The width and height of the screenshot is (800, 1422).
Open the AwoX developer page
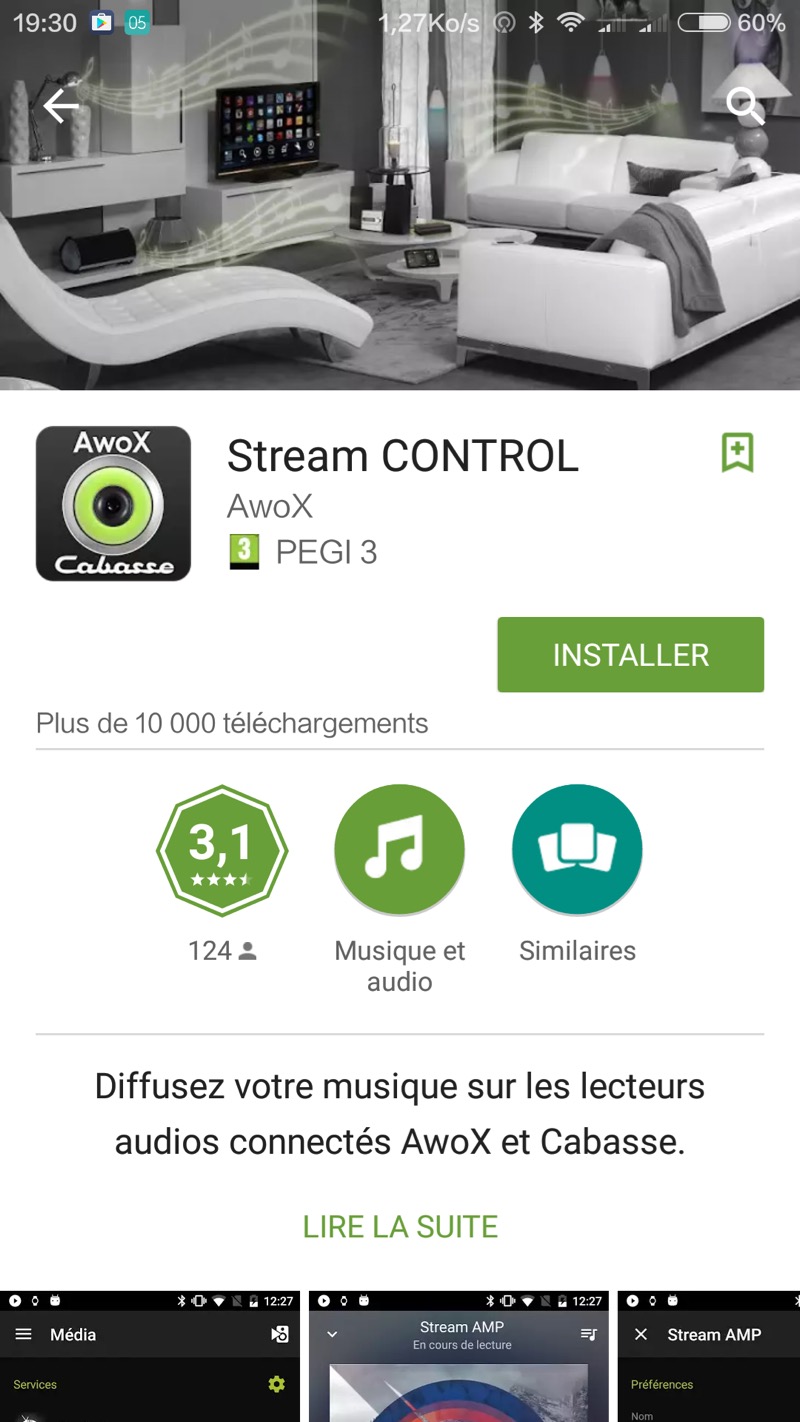click(270, 506)
